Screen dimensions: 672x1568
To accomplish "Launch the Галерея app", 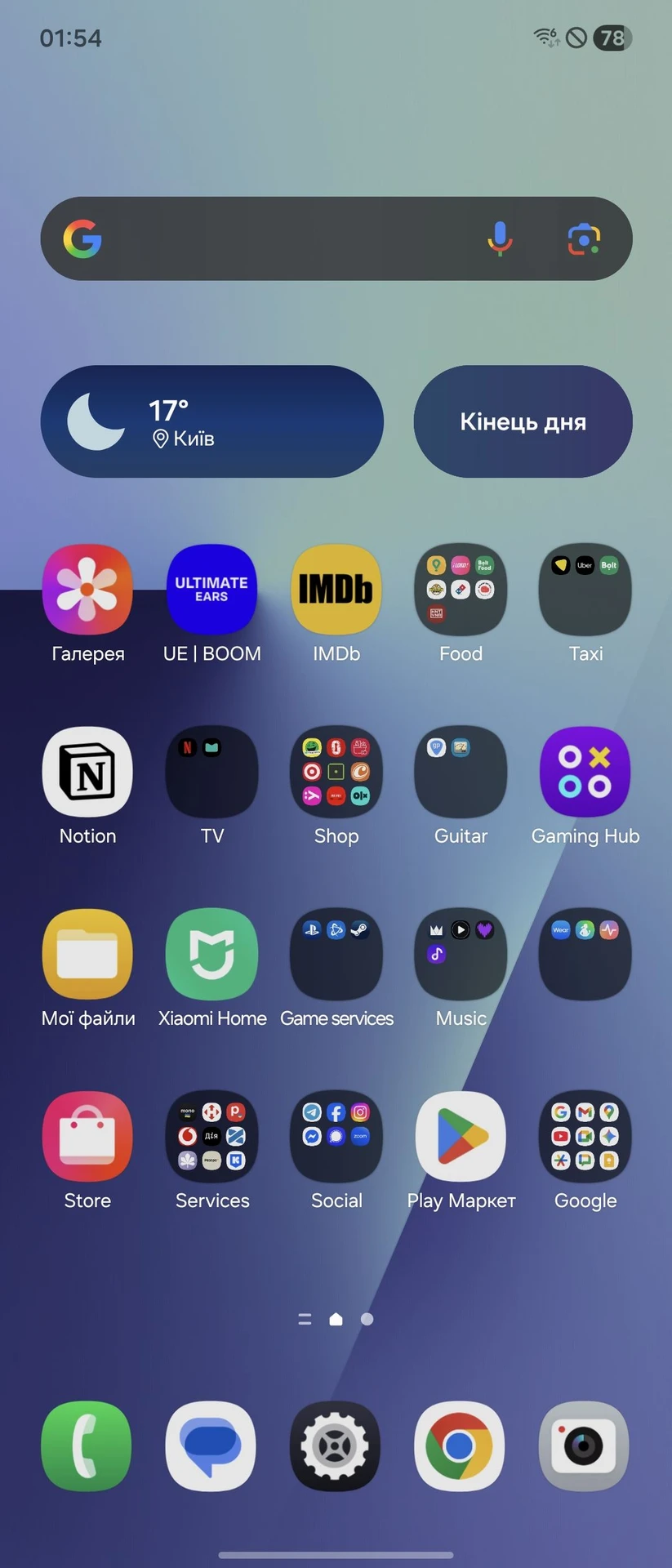I will 87,590.
